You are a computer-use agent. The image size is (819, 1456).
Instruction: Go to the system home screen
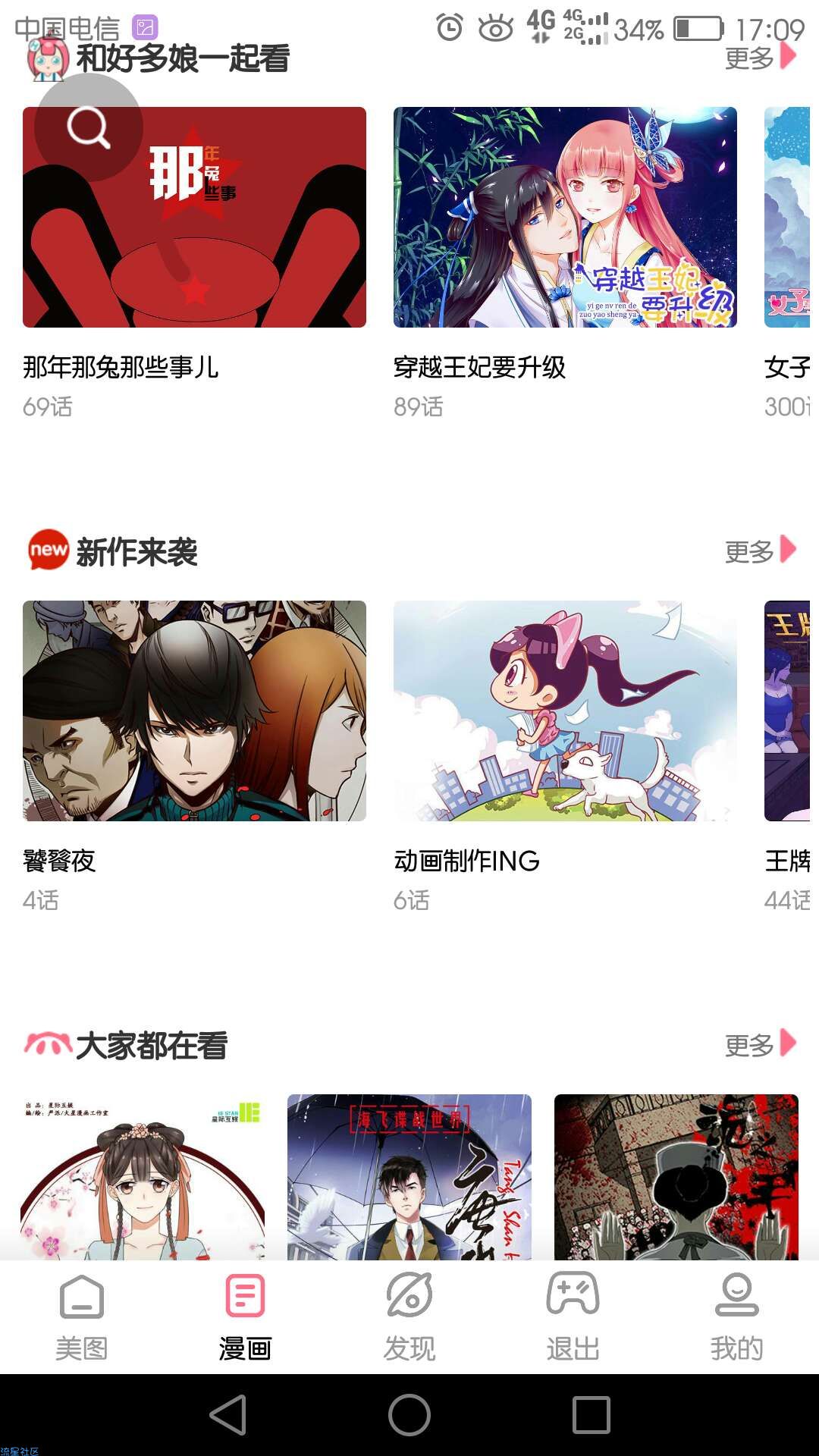409,1415
